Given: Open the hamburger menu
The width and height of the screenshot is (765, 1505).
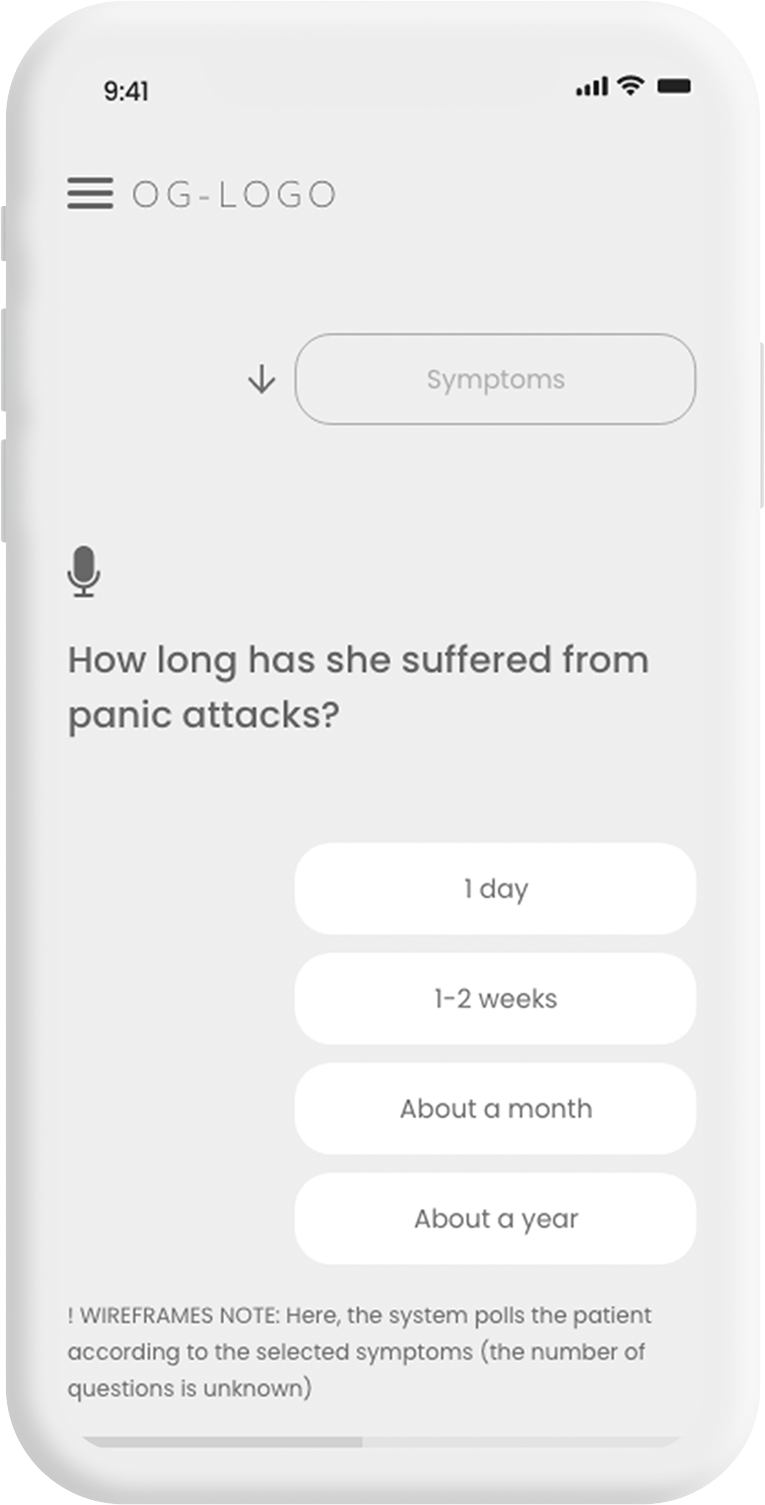Looking at the screenshot, I should (90, 194).
